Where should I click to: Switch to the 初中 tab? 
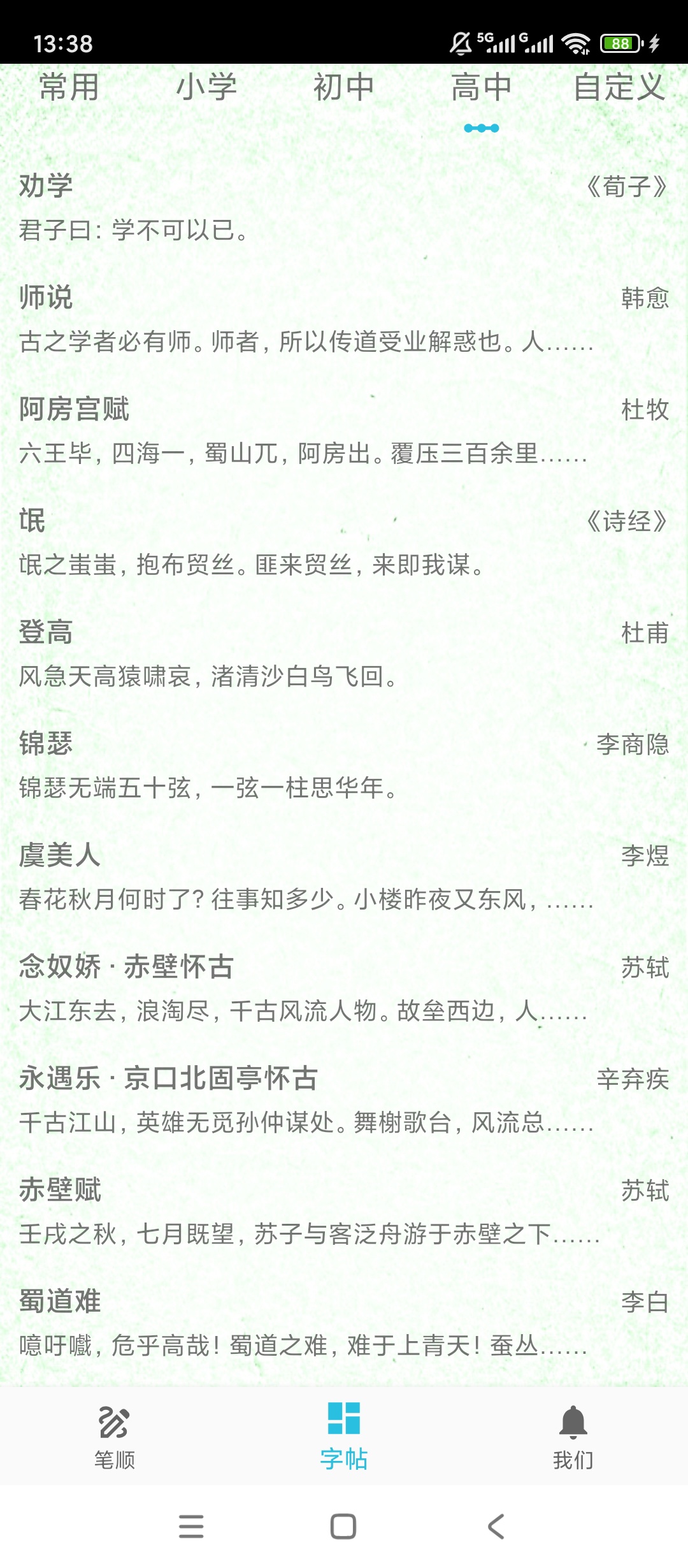(x=344, y=87)
